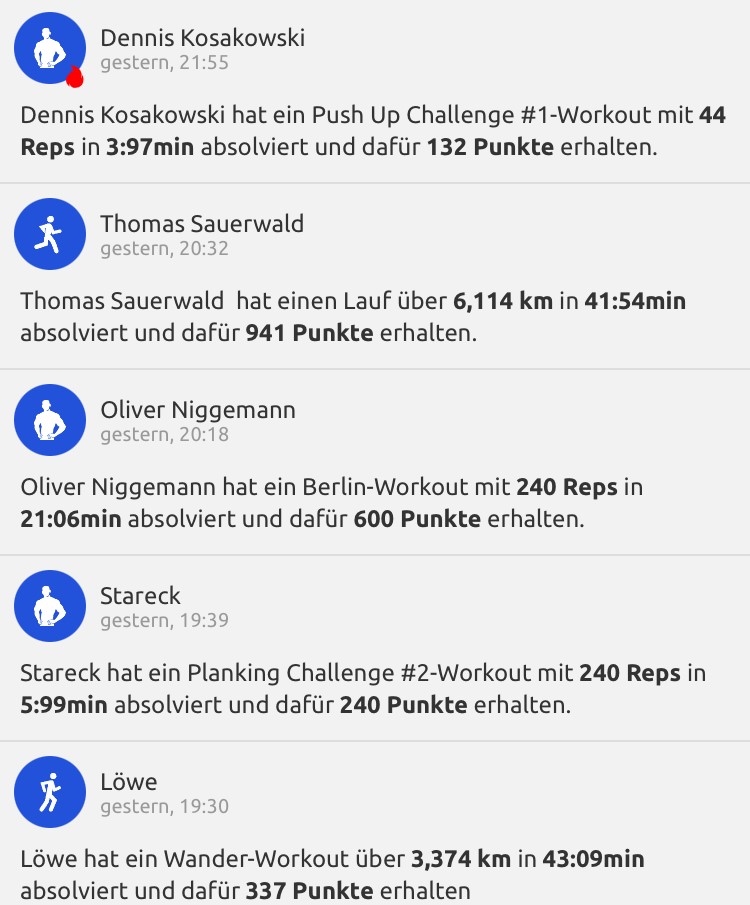This screenshot has width=750, height=905.
Task: Open Stareck's strength workout avatar icon
Action: (x=50, y=606)
